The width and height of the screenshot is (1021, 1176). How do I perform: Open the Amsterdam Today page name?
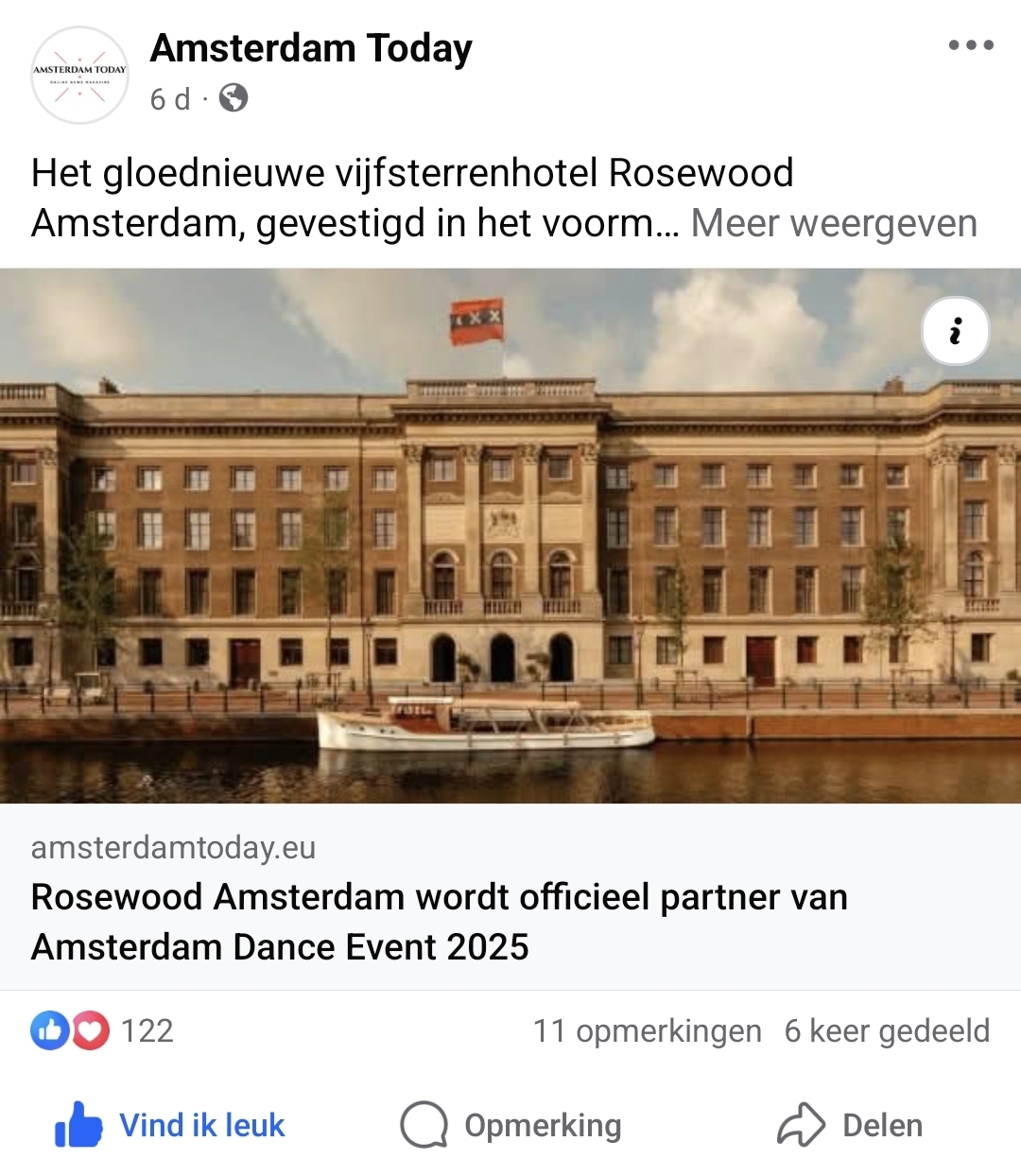pyautogui.click(x=311, y=48)
